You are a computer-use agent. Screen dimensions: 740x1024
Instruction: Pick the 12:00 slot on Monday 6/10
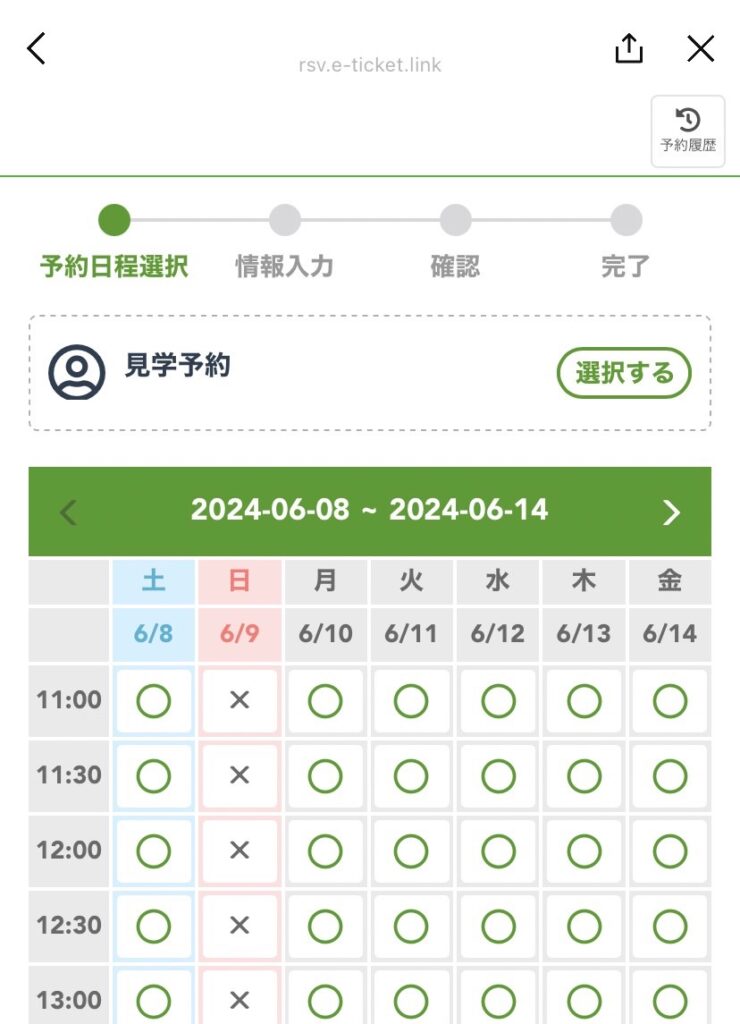point(325,851)
